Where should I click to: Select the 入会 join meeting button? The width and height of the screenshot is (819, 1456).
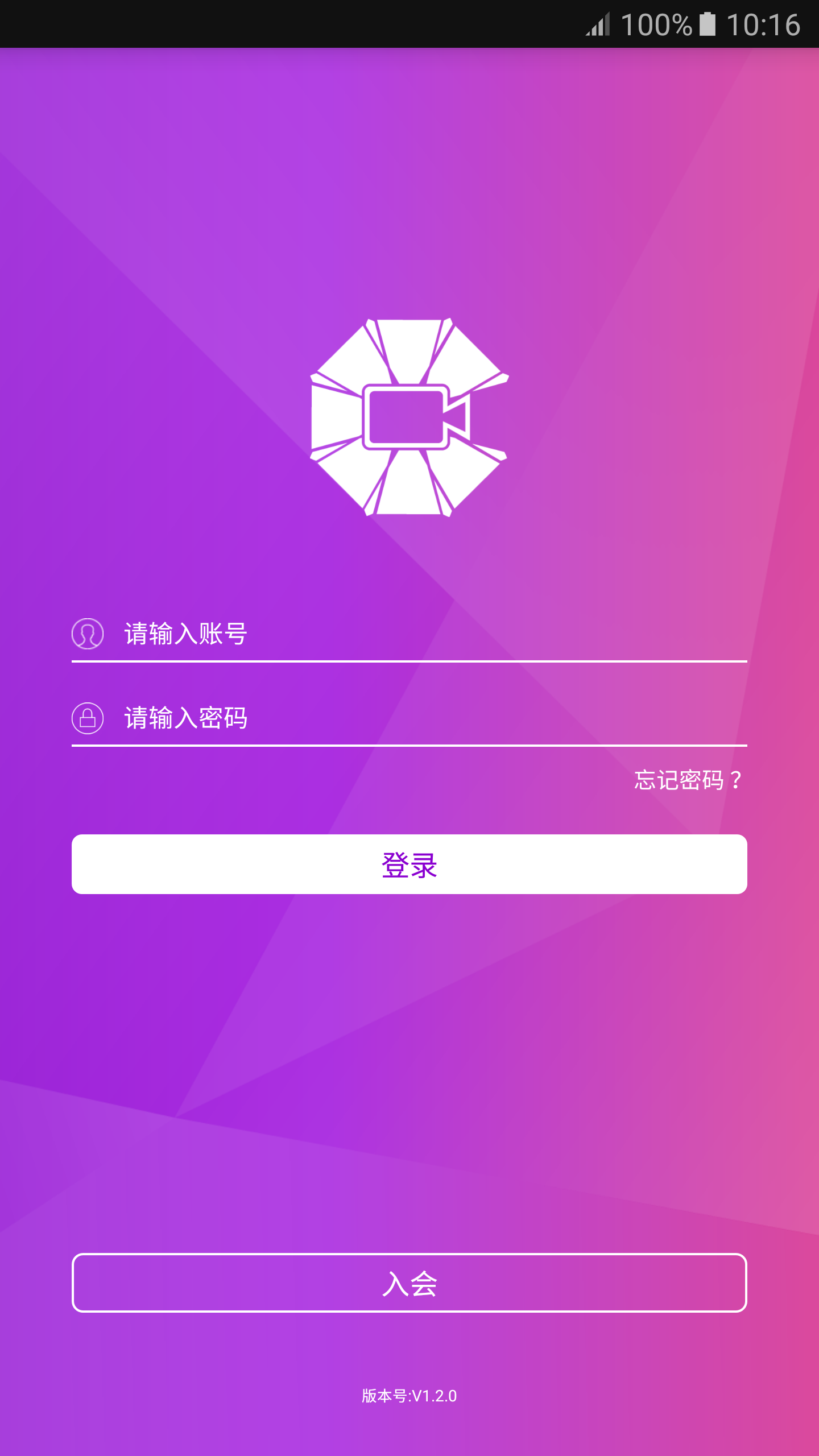tap(409, 1283)
